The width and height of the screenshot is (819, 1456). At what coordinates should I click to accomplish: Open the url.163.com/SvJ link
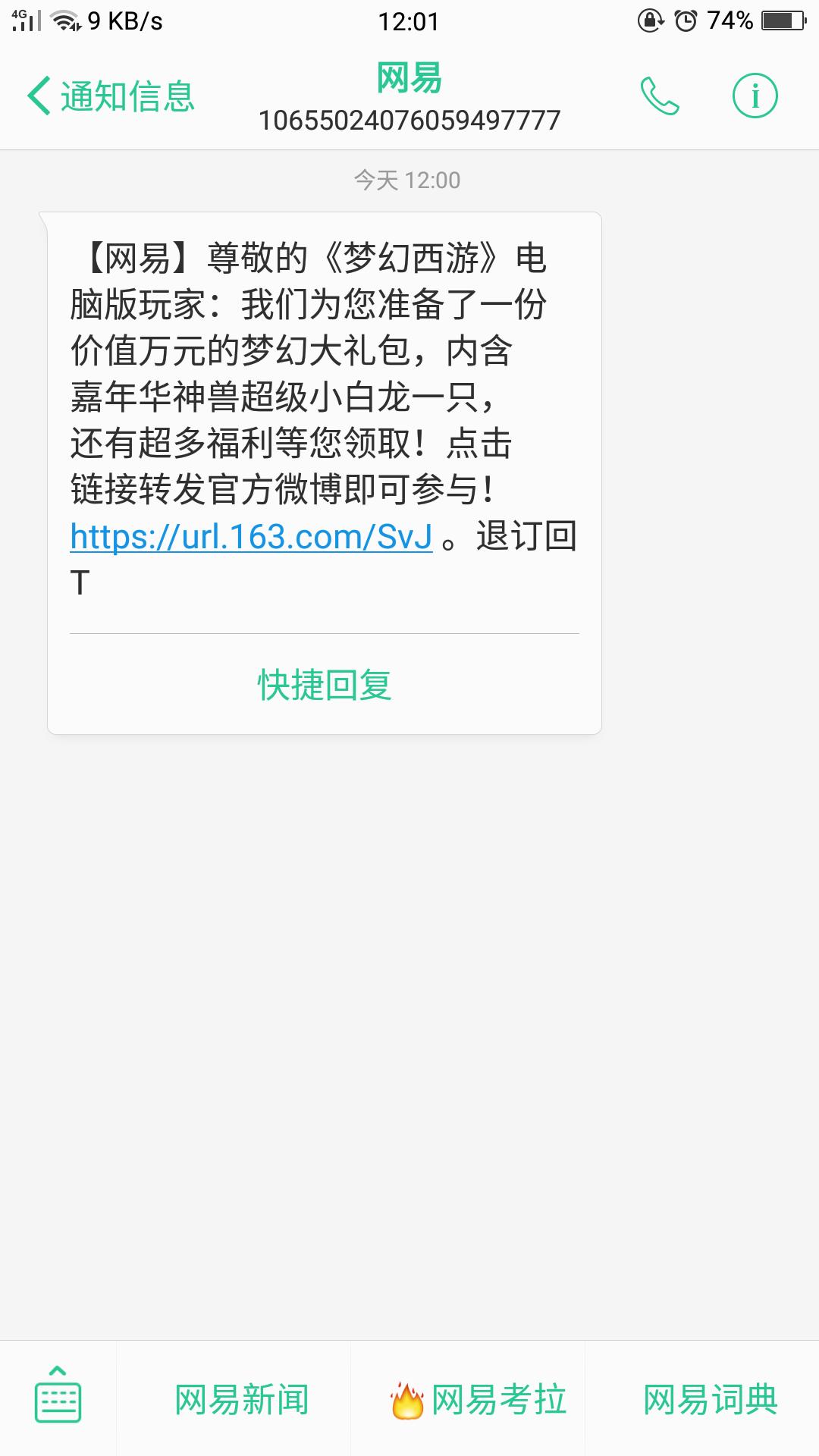251,537
